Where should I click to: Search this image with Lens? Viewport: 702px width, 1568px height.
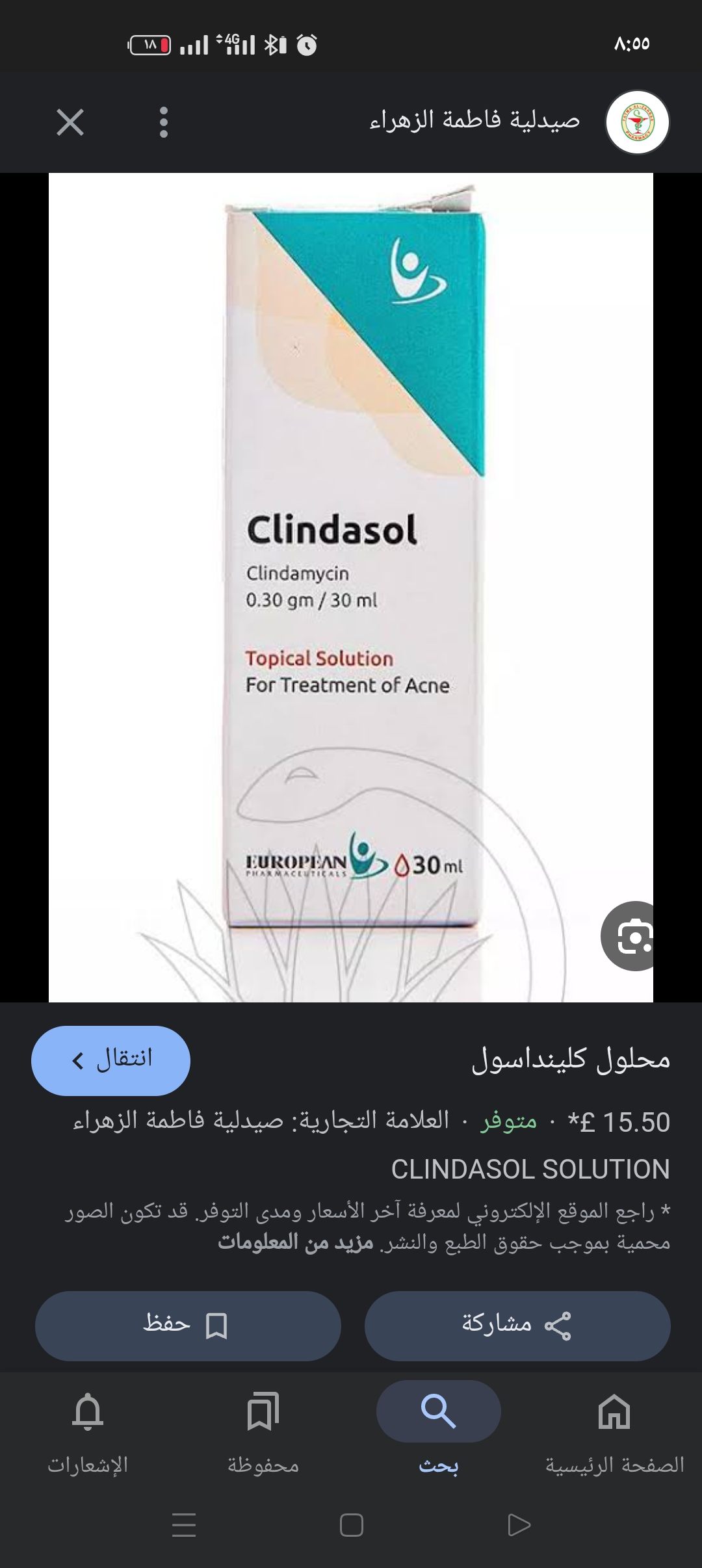(630, 936)
